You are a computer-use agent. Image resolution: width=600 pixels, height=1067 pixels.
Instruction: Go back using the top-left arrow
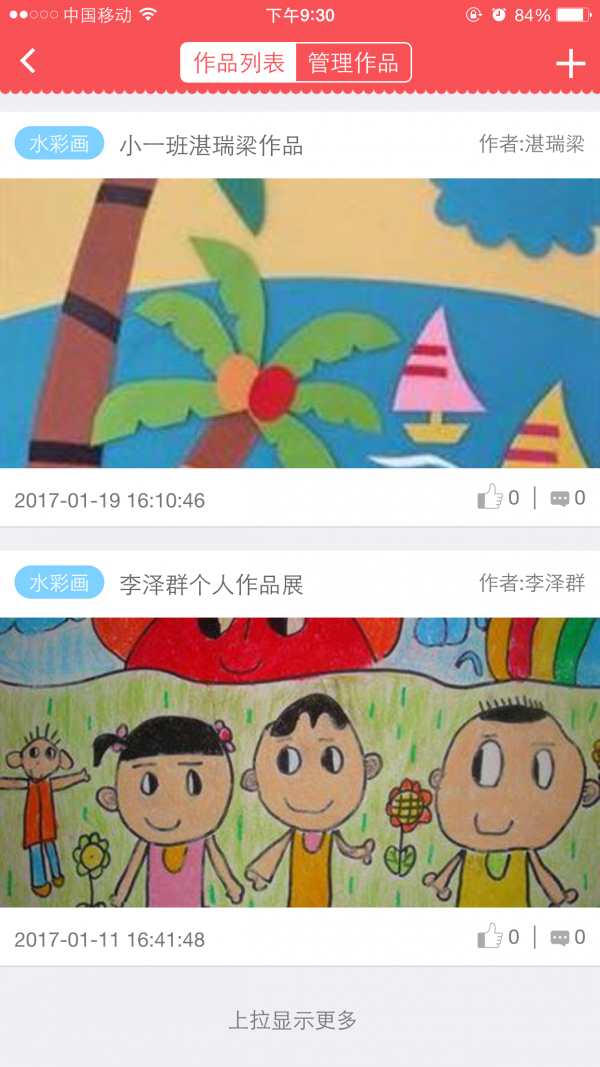tap(28, 62)
